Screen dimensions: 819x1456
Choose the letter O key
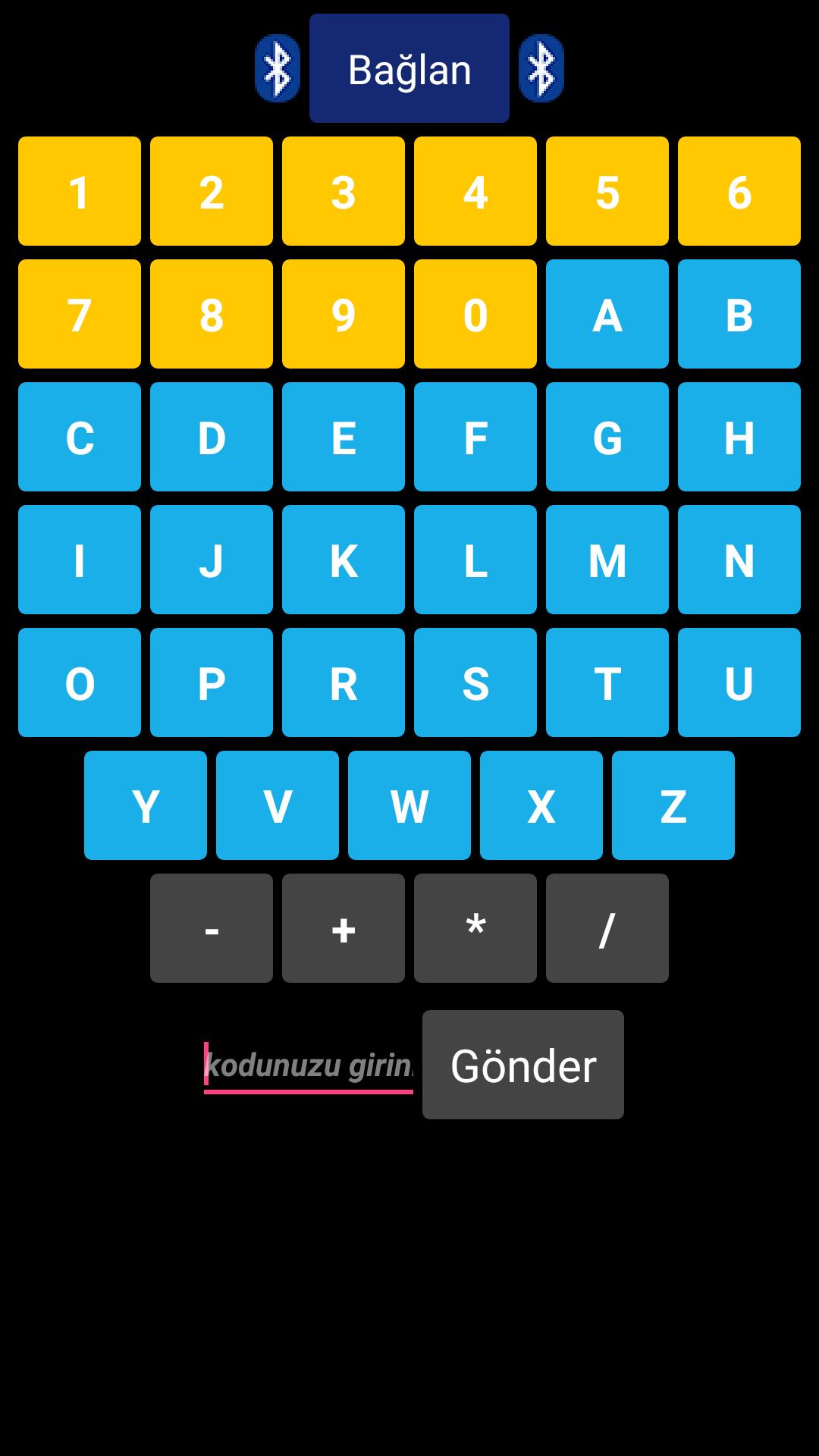[x=80, y=682]
